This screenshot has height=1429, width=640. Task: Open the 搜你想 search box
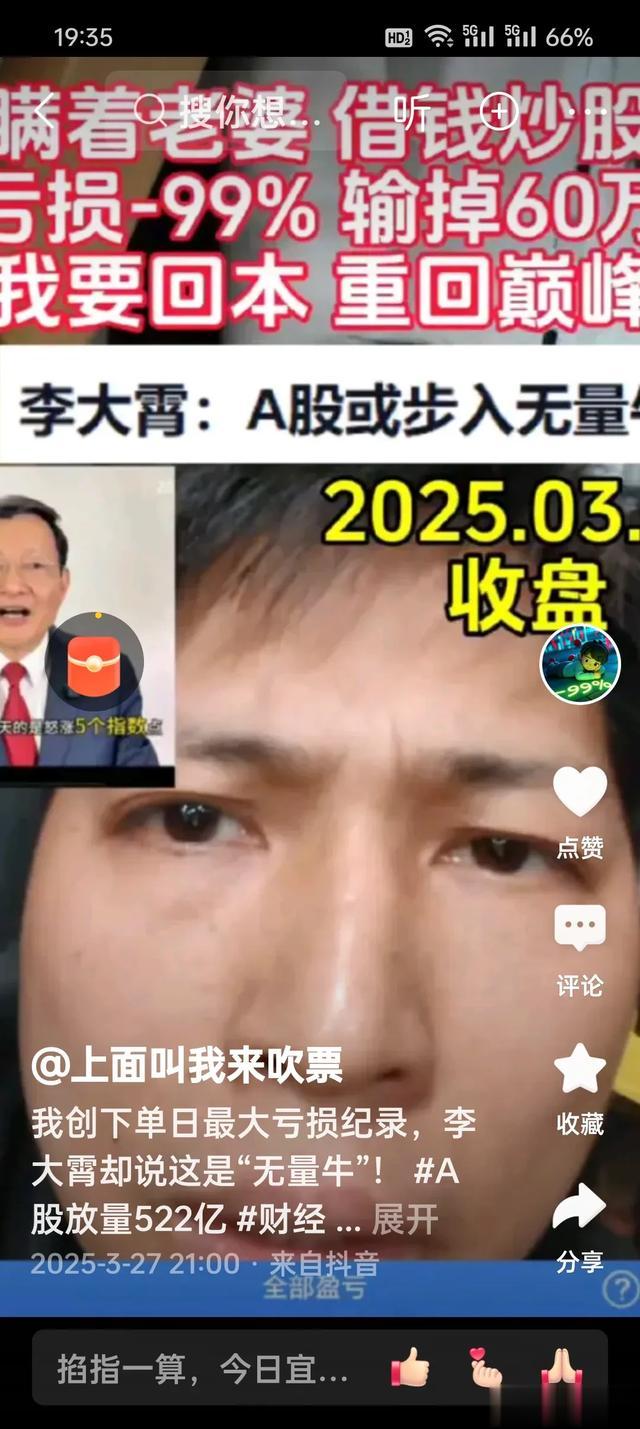coord(230,111)
